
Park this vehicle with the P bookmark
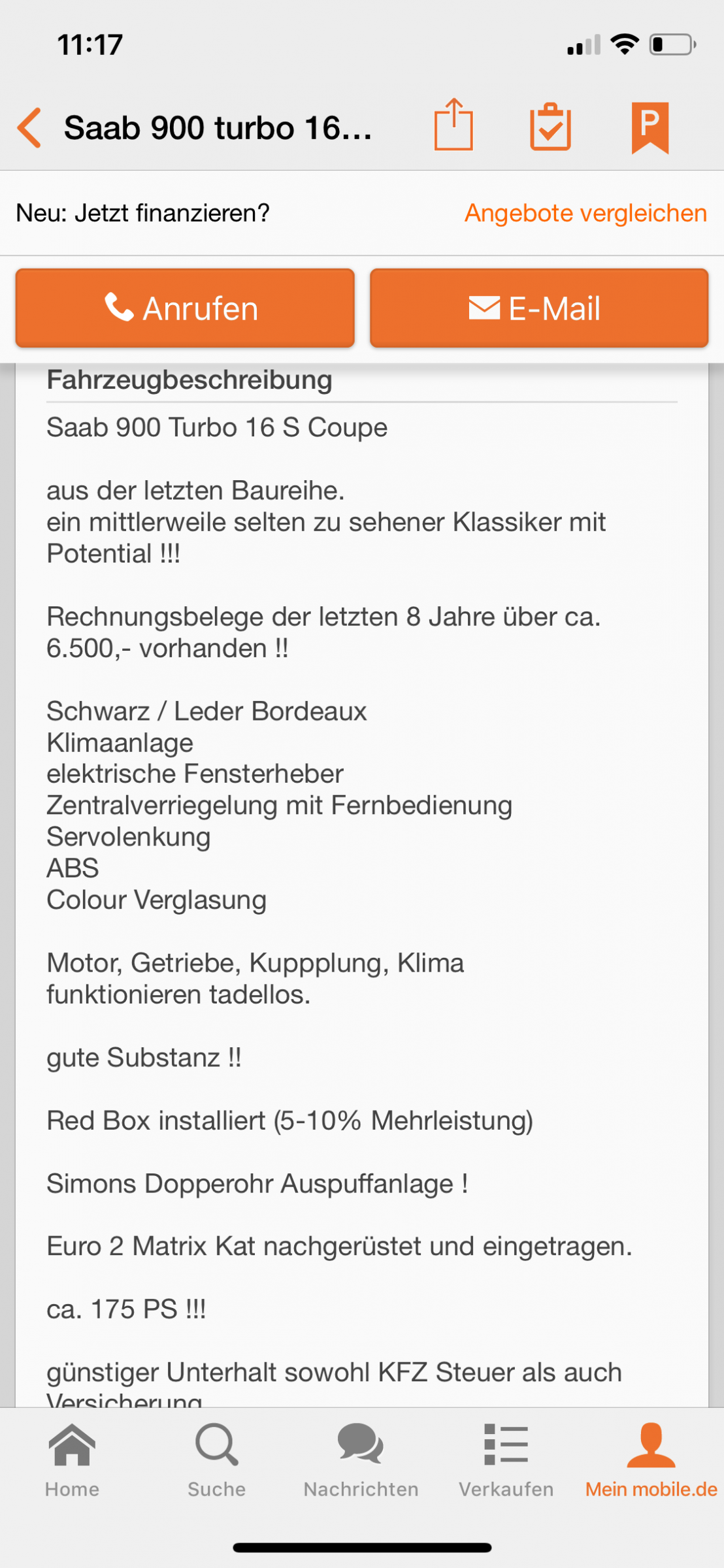click(x=650, y=127)
